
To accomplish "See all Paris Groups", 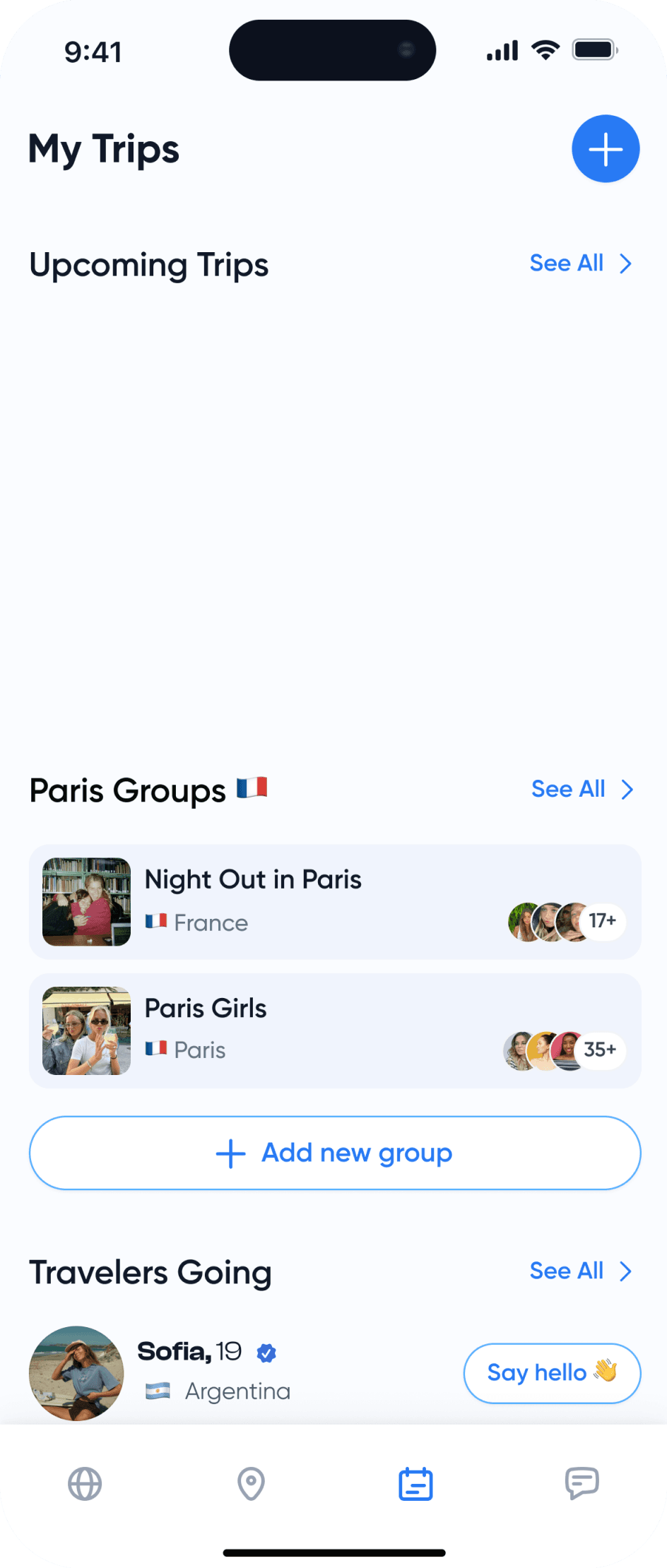I will point(582,789).
